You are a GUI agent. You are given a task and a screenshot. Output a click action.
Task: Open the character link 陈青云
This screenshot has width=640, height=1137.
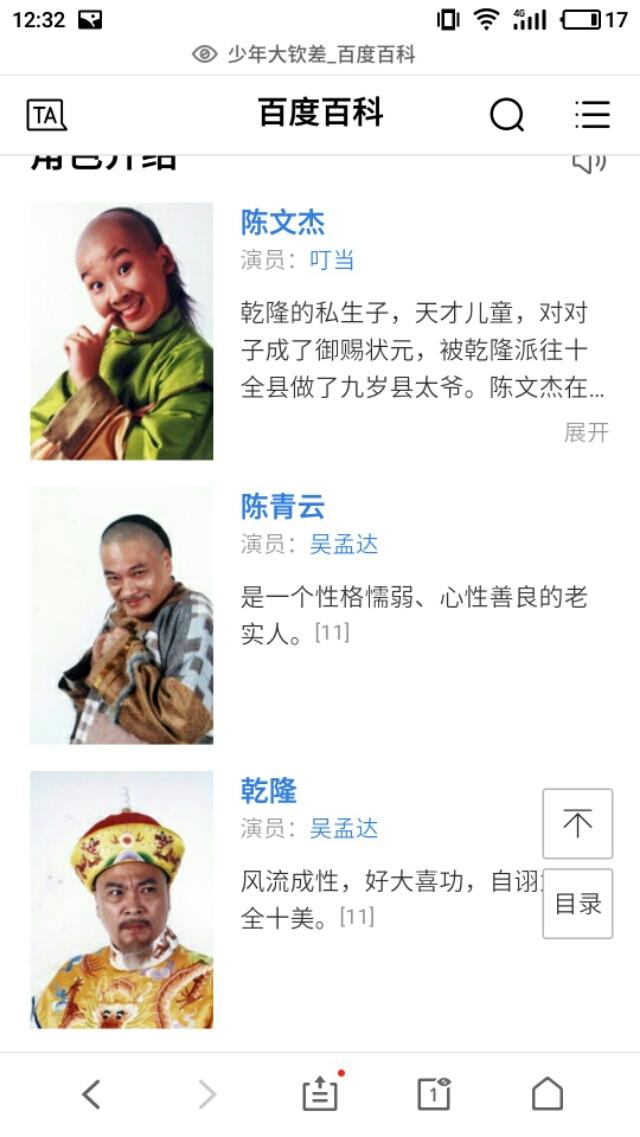(x=283, y=506)
